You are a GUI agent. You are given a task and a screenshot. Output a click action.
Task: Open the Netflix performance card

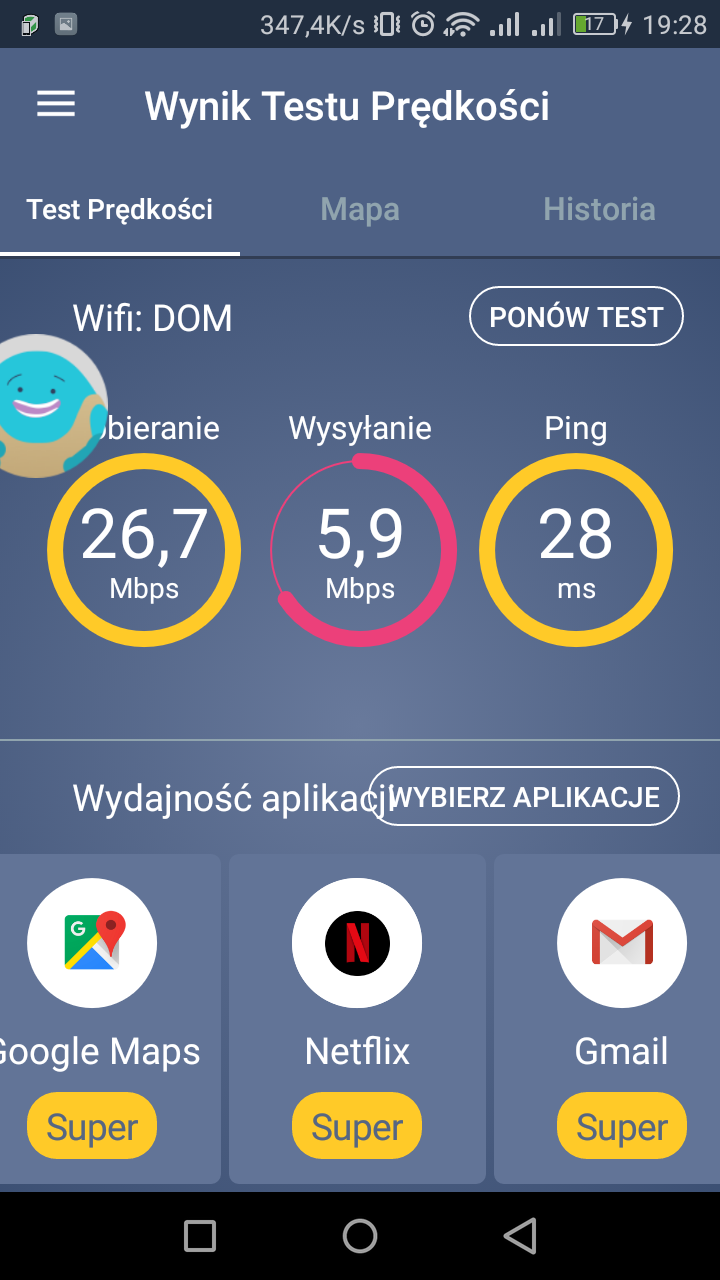(x=357, y=1019)
